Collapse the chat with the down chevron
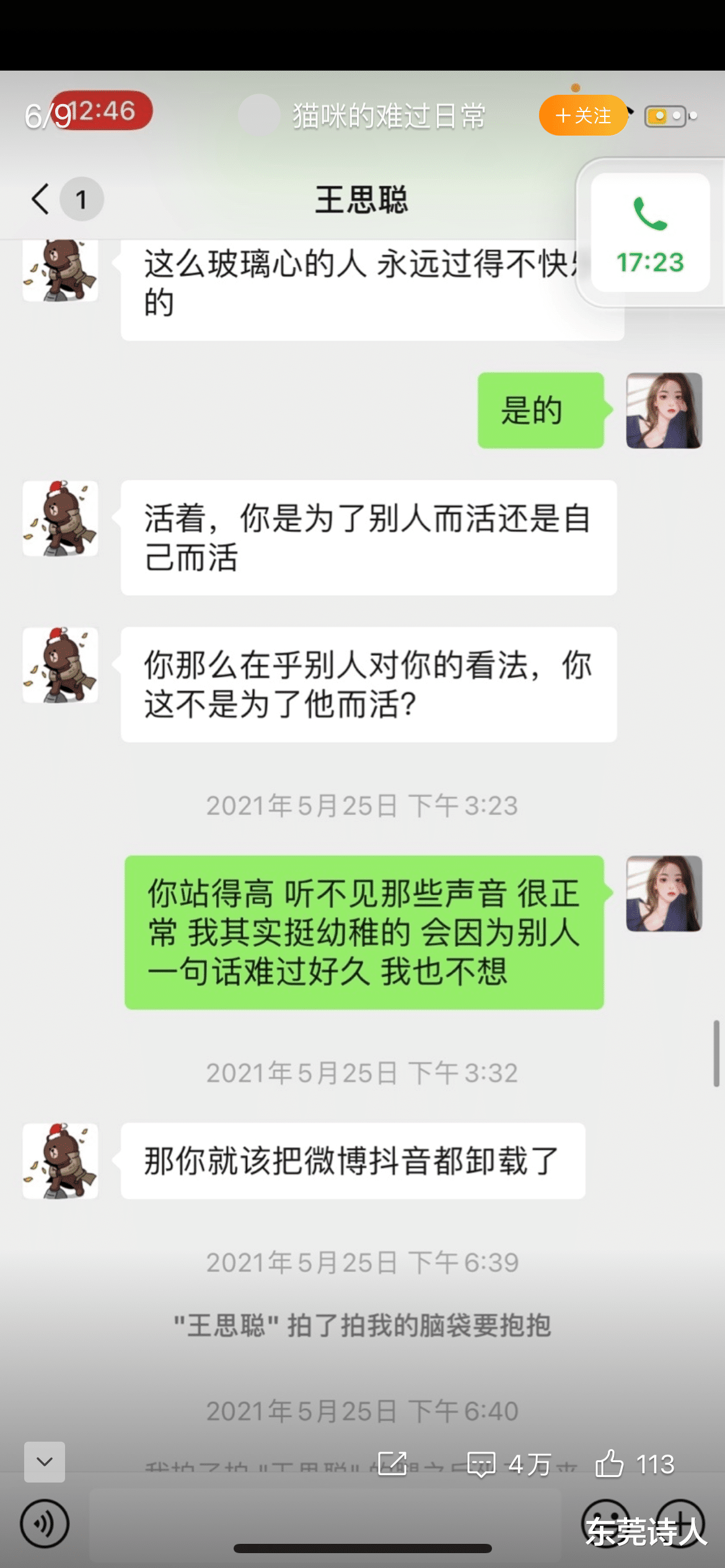The width and height of the screenshot is (725, 1568). [x=44, y=1462]
